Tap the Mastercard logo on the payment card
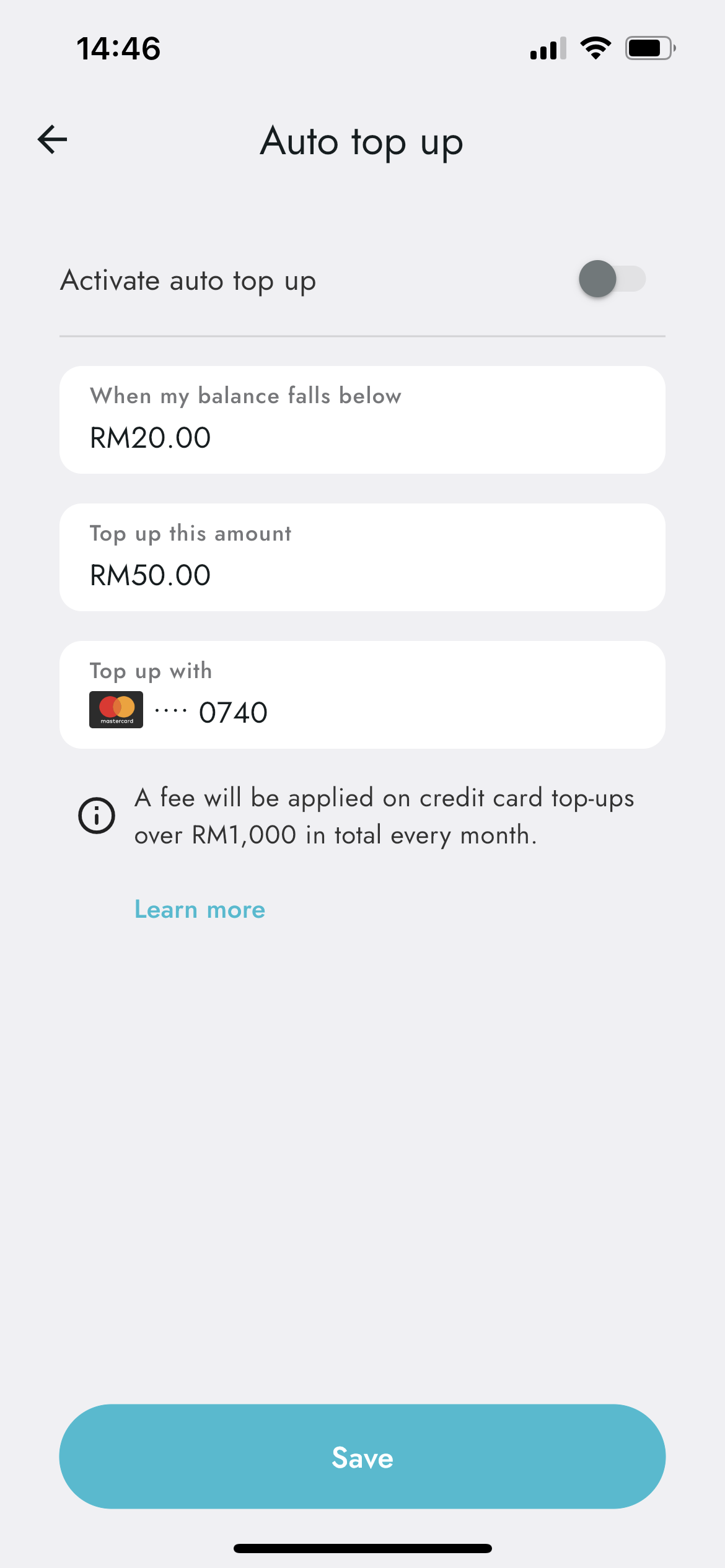The width and height of the screenshot is (725, 1568). [x=116, y=708]
